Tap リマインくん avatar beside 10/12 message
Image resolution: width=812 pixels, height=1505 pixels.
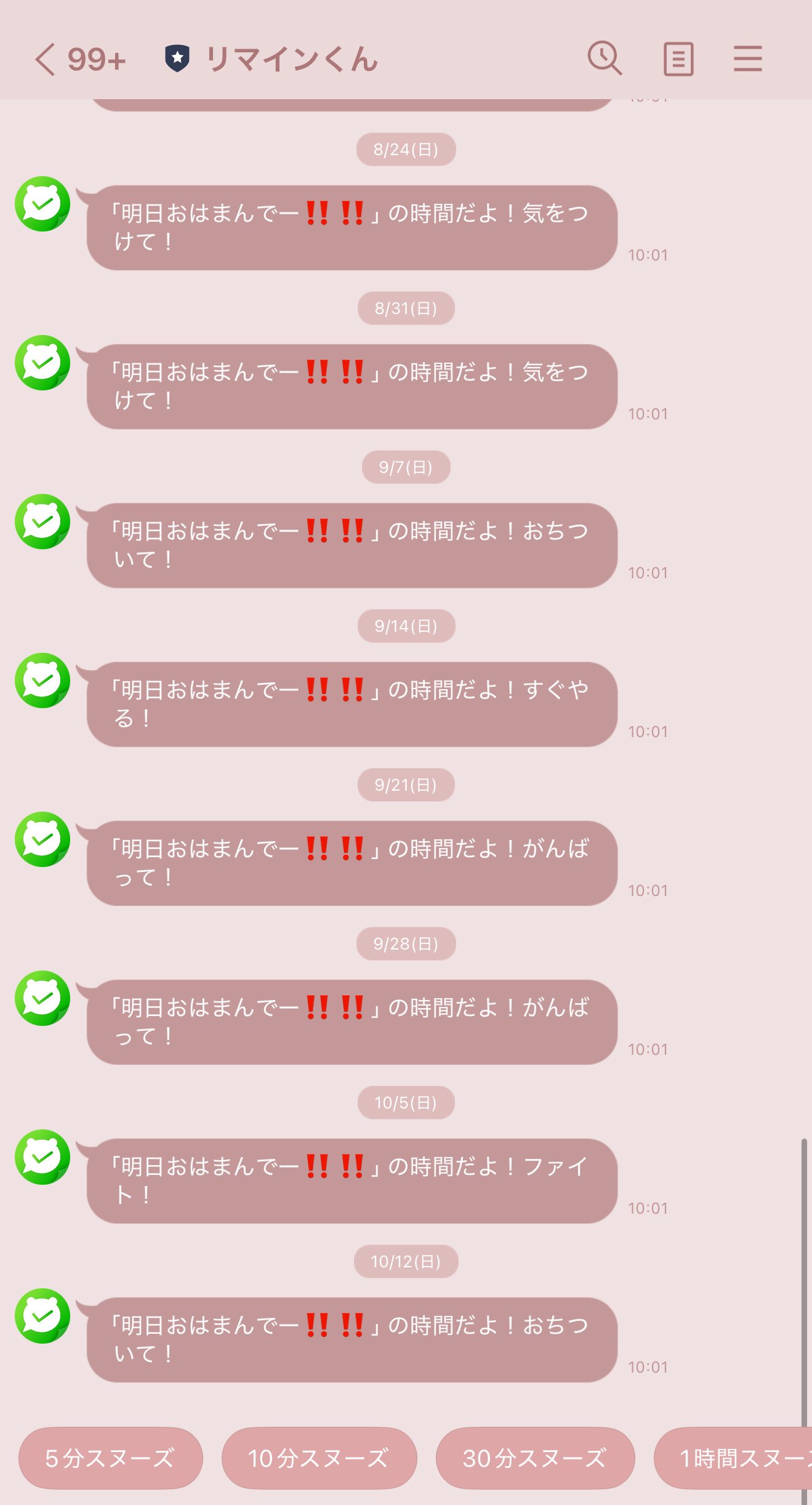(42, 1316)
